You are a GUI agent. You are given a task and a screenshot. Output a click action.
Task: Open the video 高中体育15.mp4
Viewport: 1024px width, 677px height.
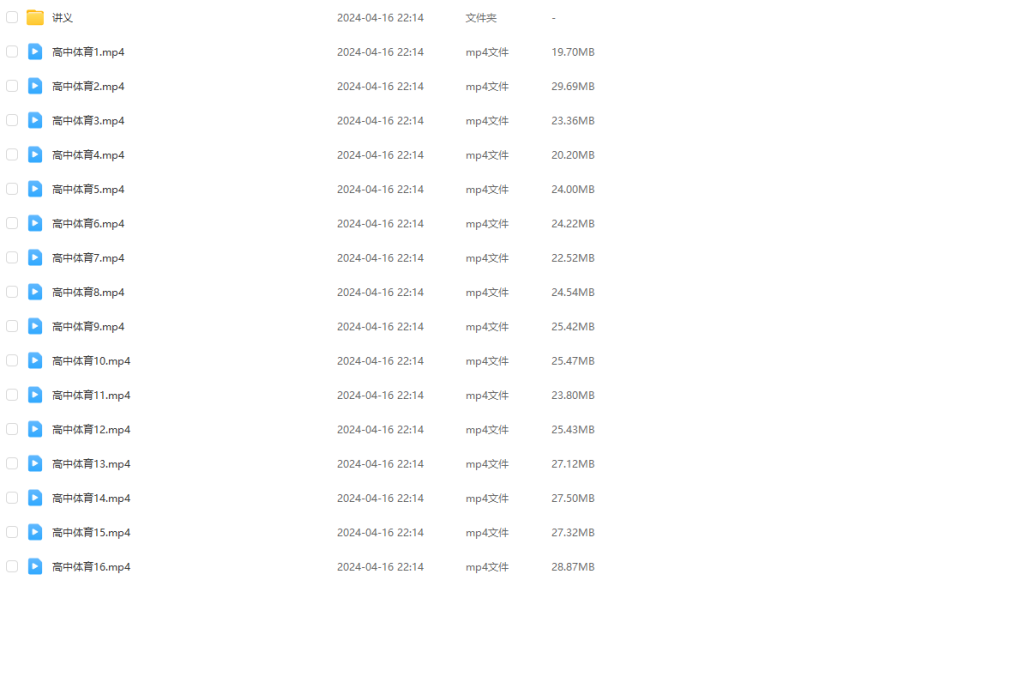tap(91, 532)
